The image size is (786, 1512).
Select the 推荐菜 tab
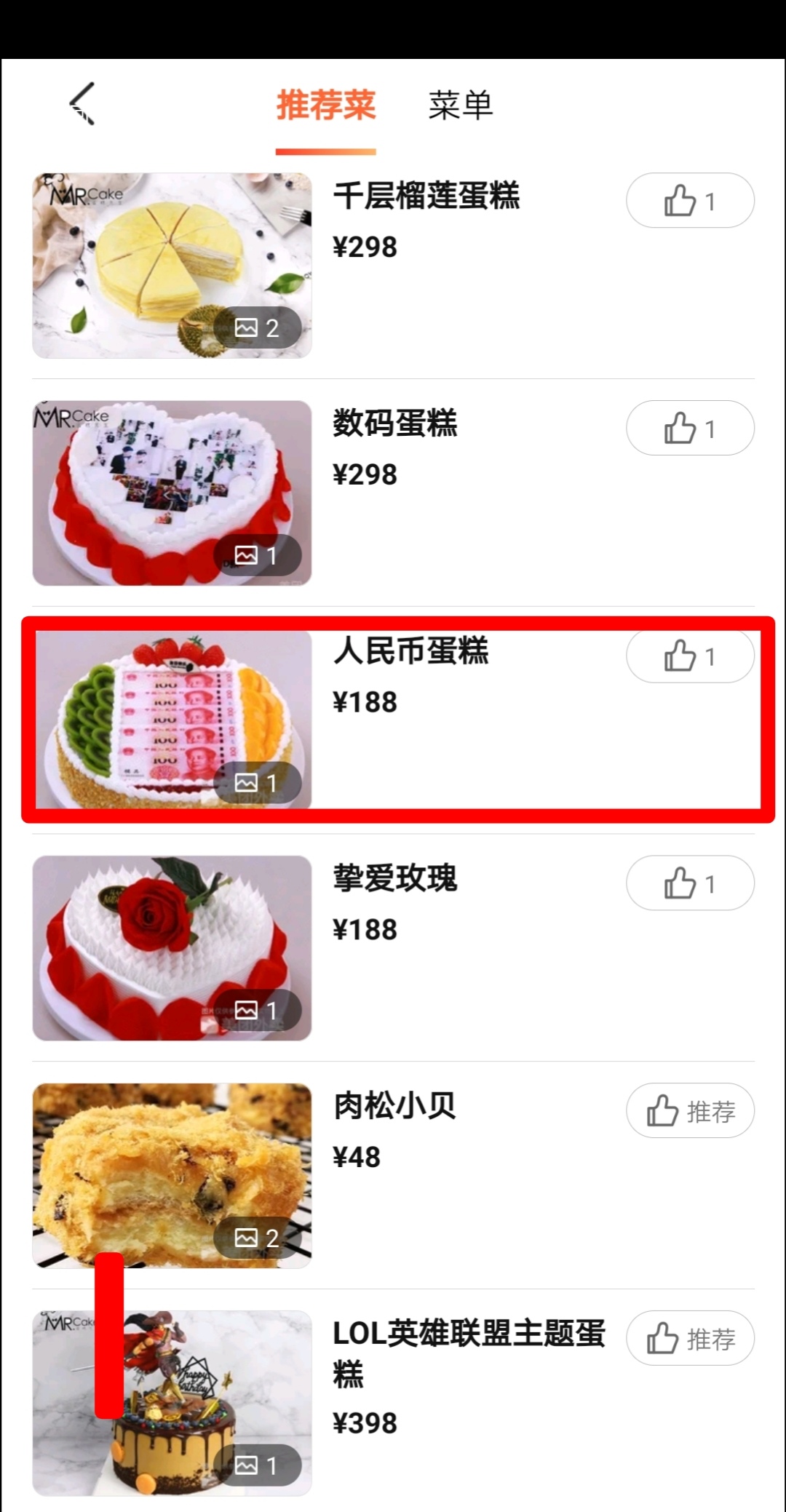click(x=325, y=106)
